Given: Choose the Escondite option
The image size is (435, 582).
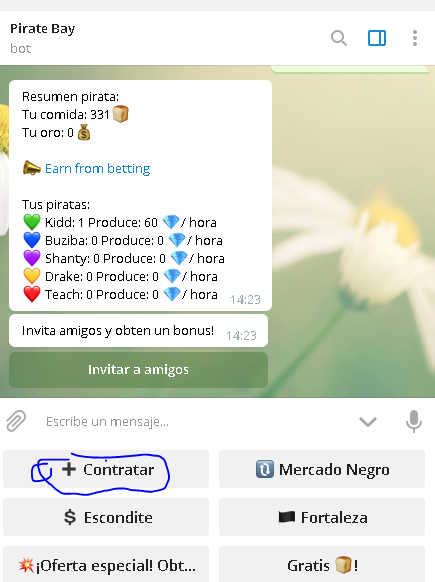Looking at the screenshot, I should (x=106, y=517).
